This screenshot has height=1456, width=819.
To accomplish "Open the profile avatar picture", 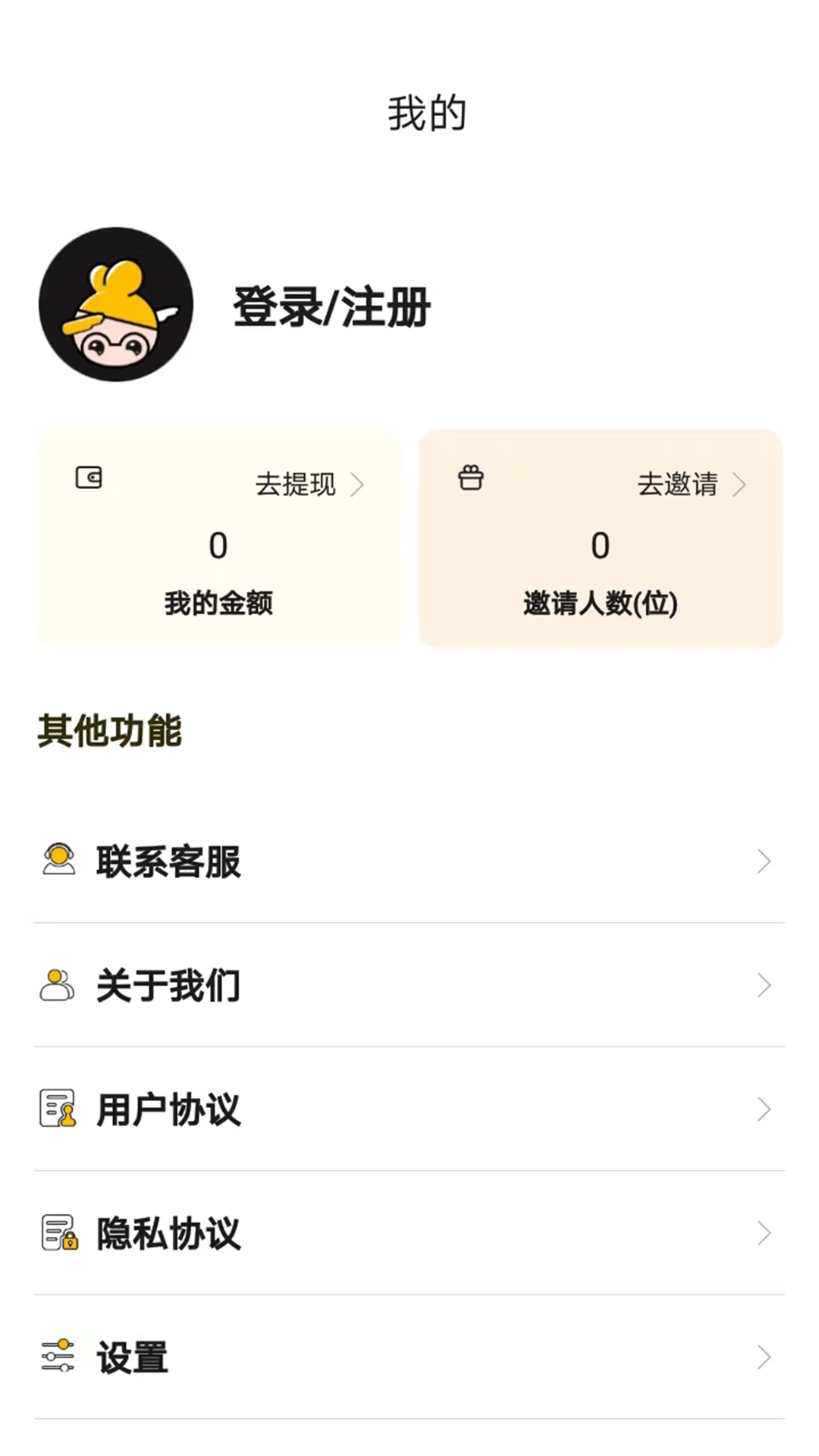I will [x=116, y=304].
